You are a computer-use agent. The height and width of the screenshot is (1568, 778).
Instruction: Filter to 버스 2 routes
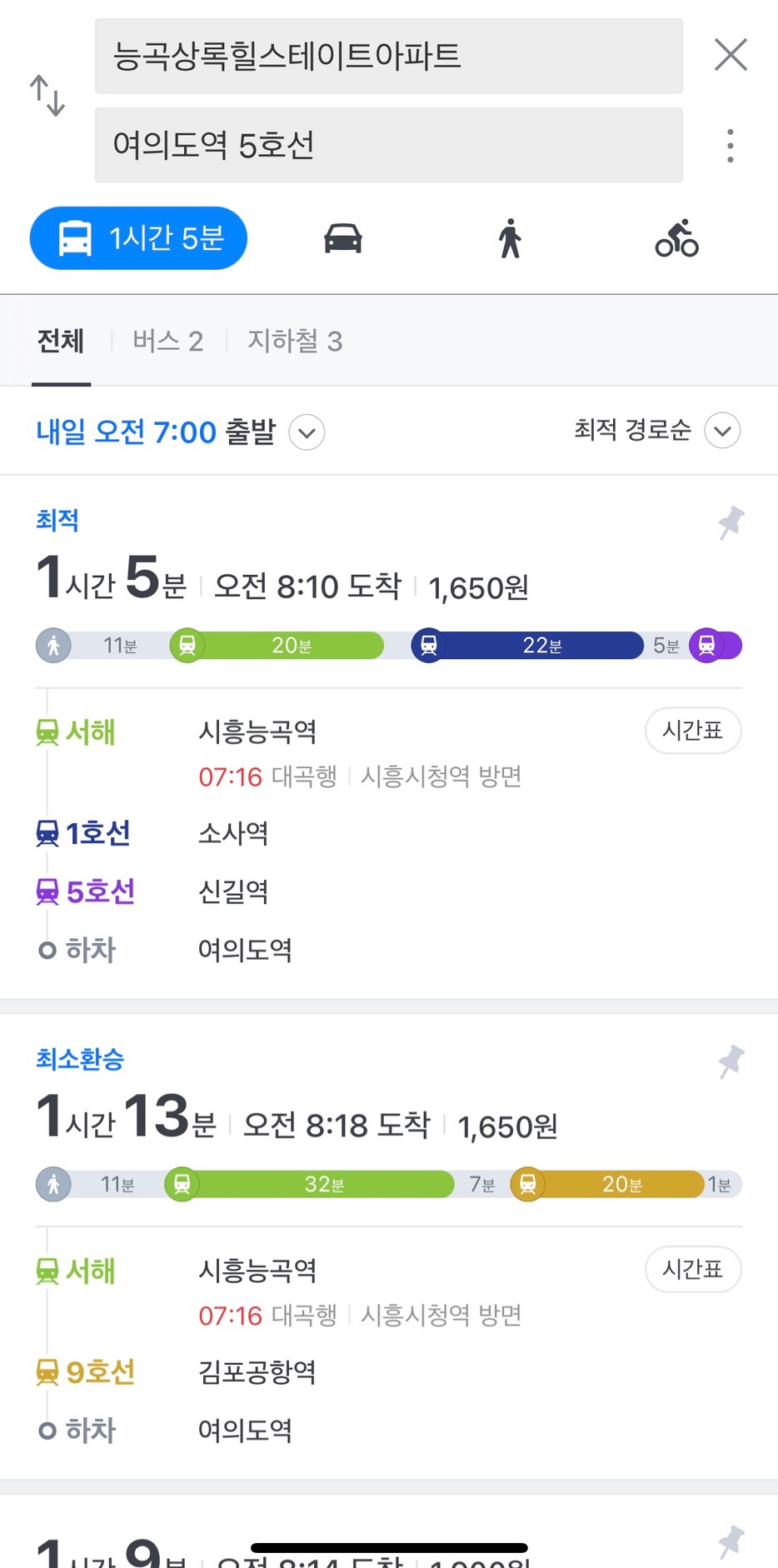pyautogui.click(x=168, y=341)
